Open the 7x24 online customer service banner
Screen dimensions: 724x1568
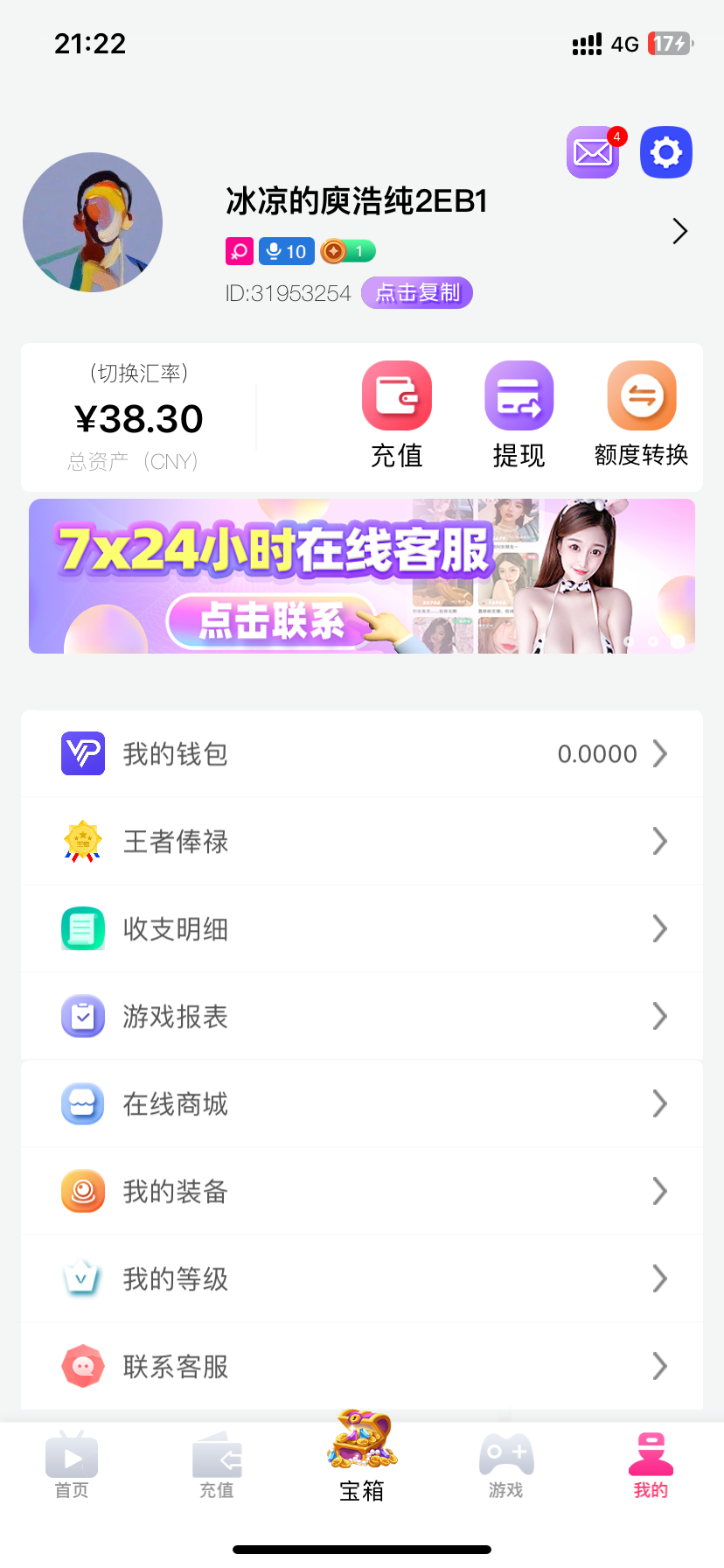[362, 577]
